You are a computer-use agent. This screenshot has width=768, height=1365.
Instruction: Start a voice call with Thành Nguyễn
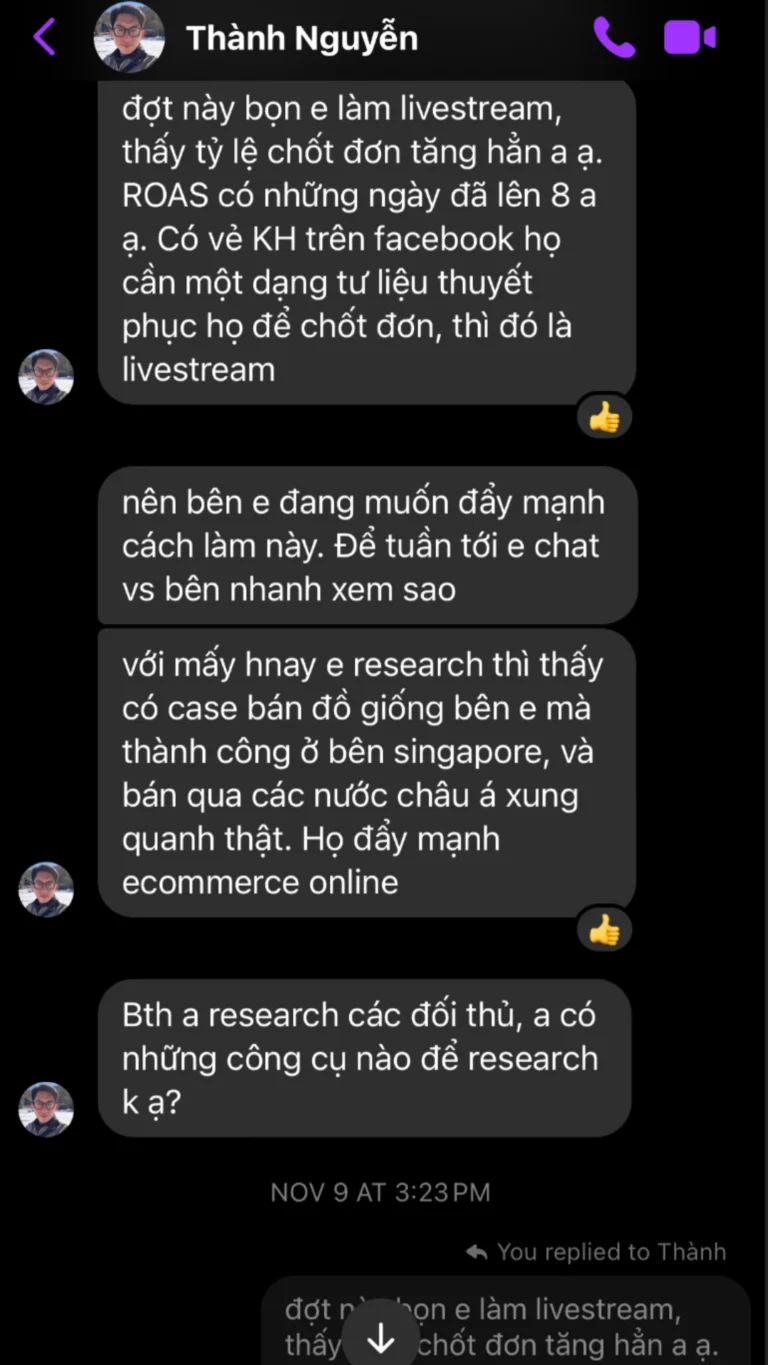(613, 38)
